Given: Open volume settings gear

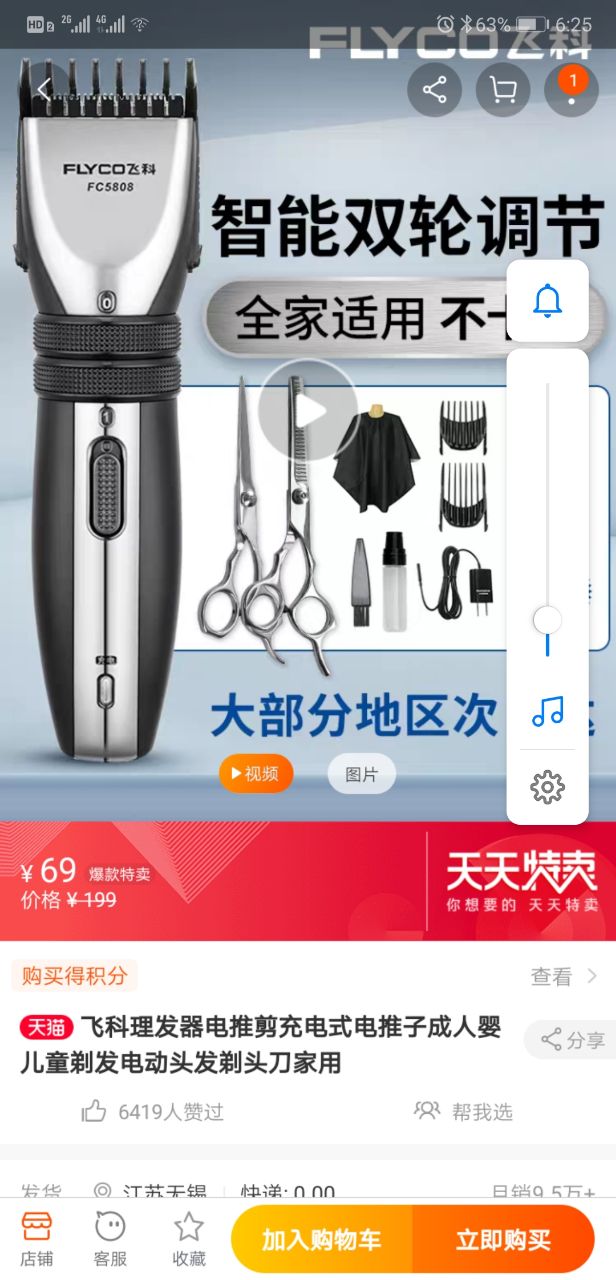Looking at the screenshot, I should (547, 787).
